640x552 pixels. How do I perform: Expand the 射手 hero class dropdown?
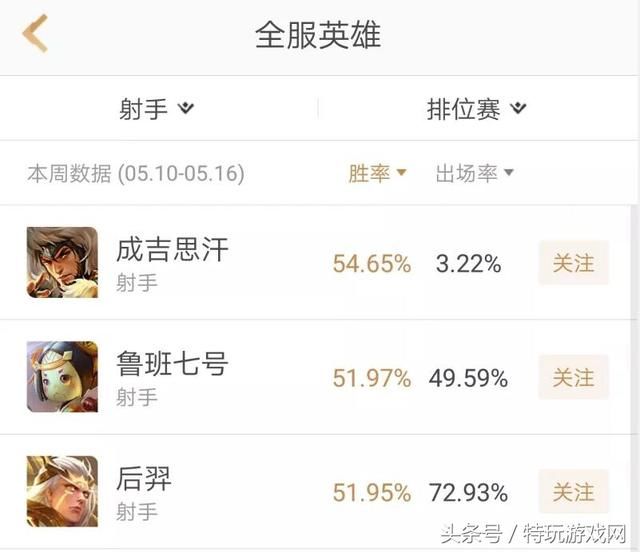pyautogui.click(x=157, y=108)
